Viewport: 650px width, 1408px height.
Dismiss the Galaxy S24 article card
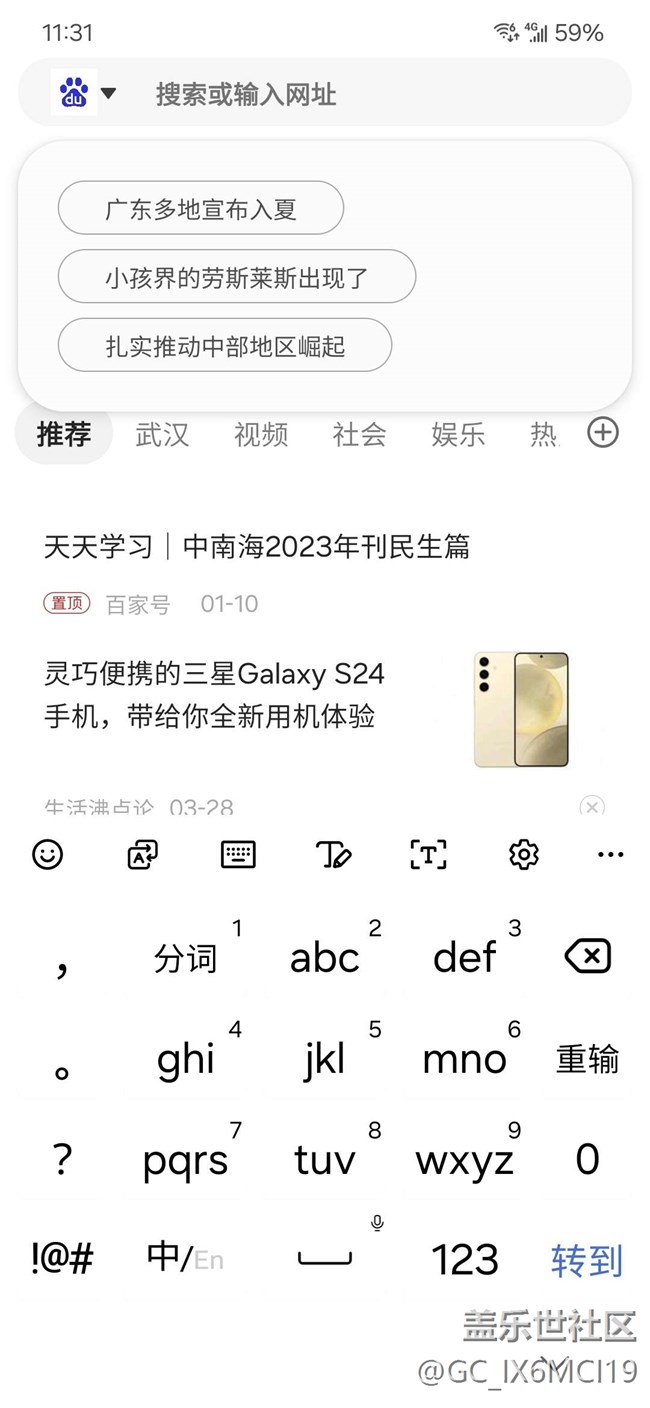point(592,806)
